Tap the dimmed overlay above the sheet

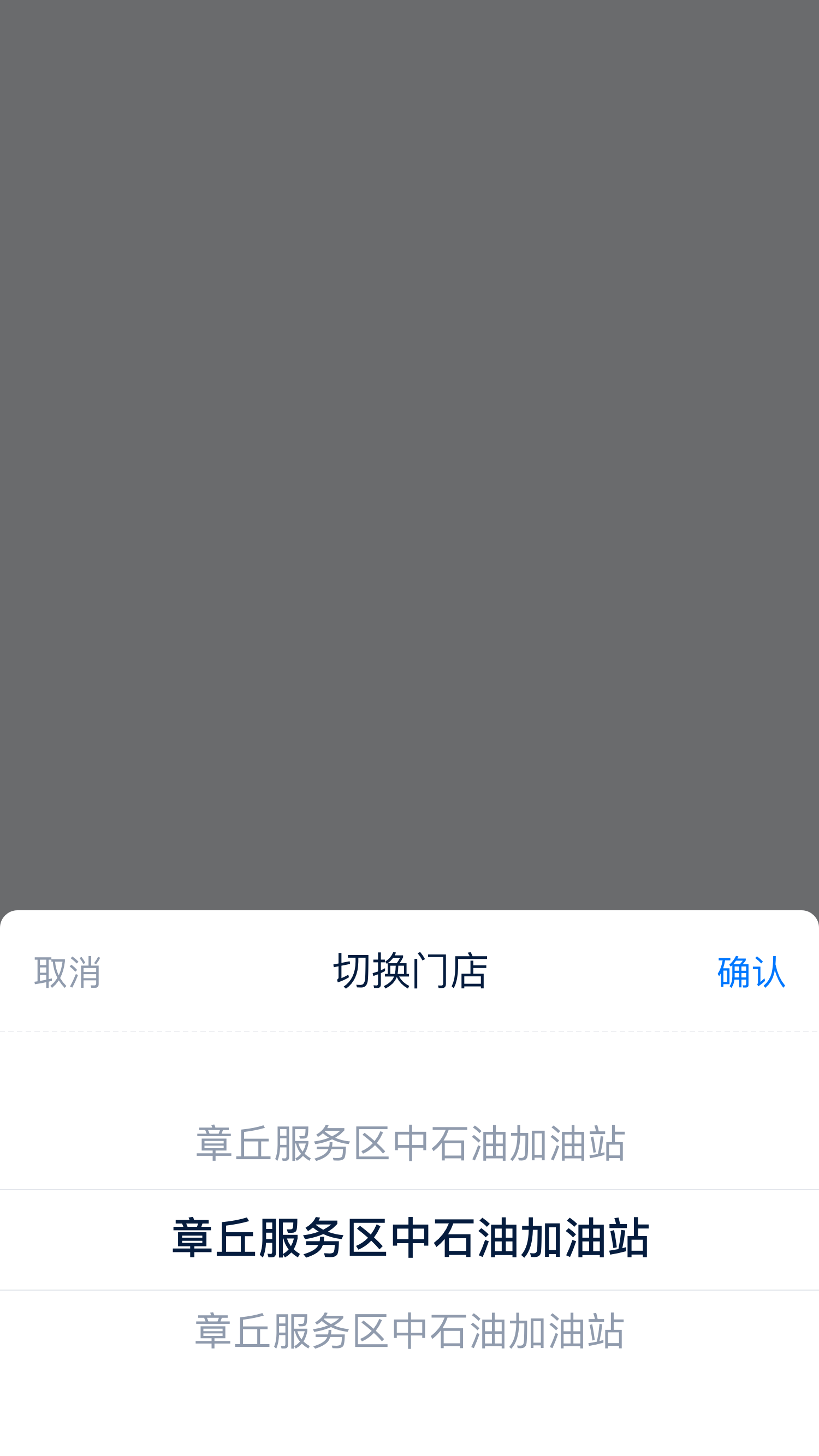click(410, 452)
